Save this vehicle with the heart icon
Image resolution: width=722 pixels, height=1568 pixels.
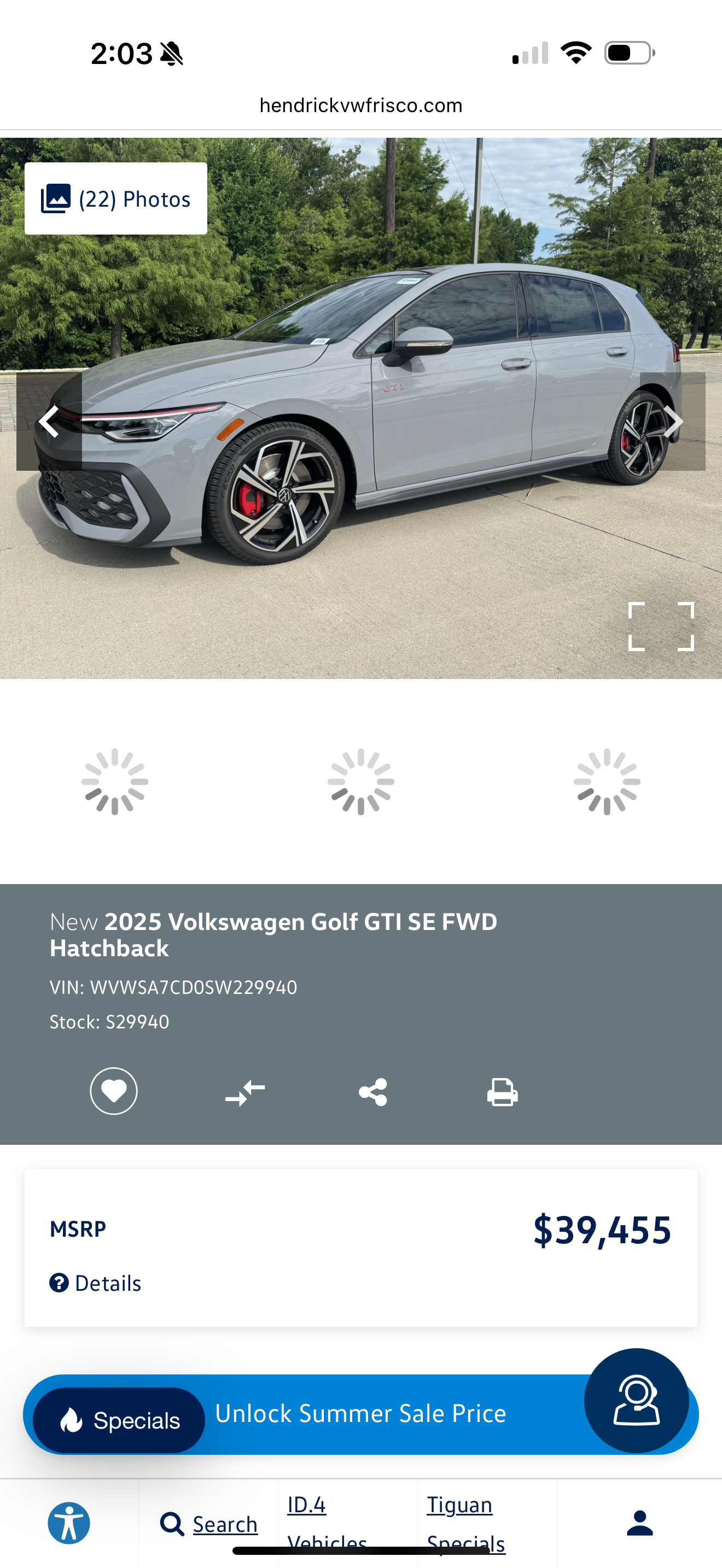114,1091
